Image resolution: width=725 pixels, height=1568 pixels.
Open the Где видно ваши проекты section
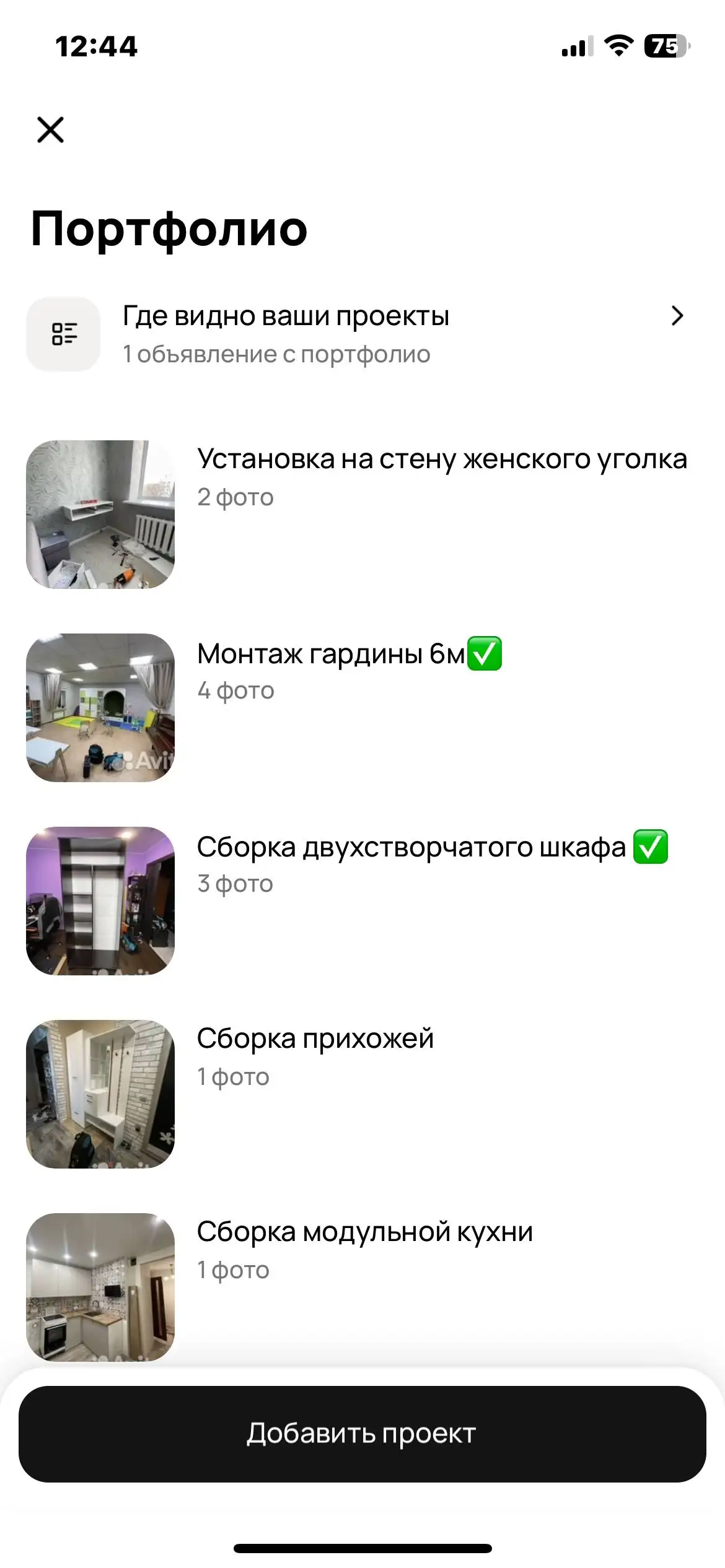[286, 316]
